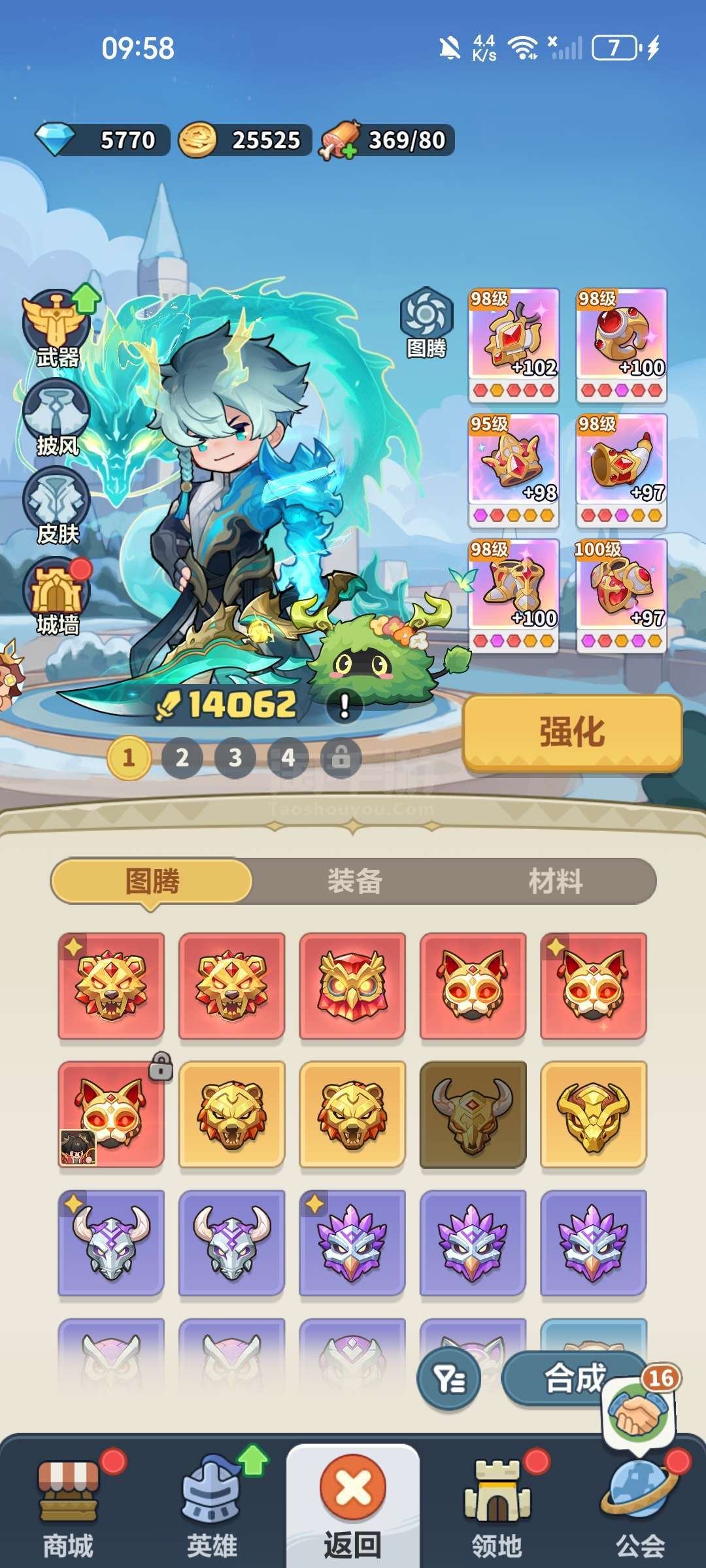The image size is (706, 1568).
Task: Switch to loadout preset 2
Action: (182, 758)
